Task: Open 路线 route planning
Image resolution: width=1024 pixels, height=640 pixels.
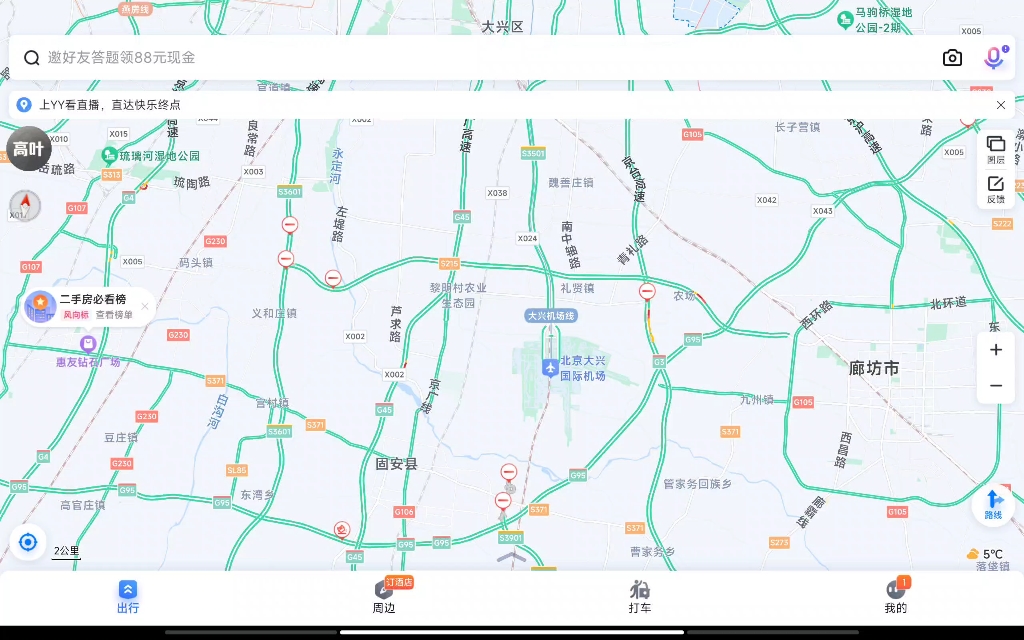Action: point(993,503)
